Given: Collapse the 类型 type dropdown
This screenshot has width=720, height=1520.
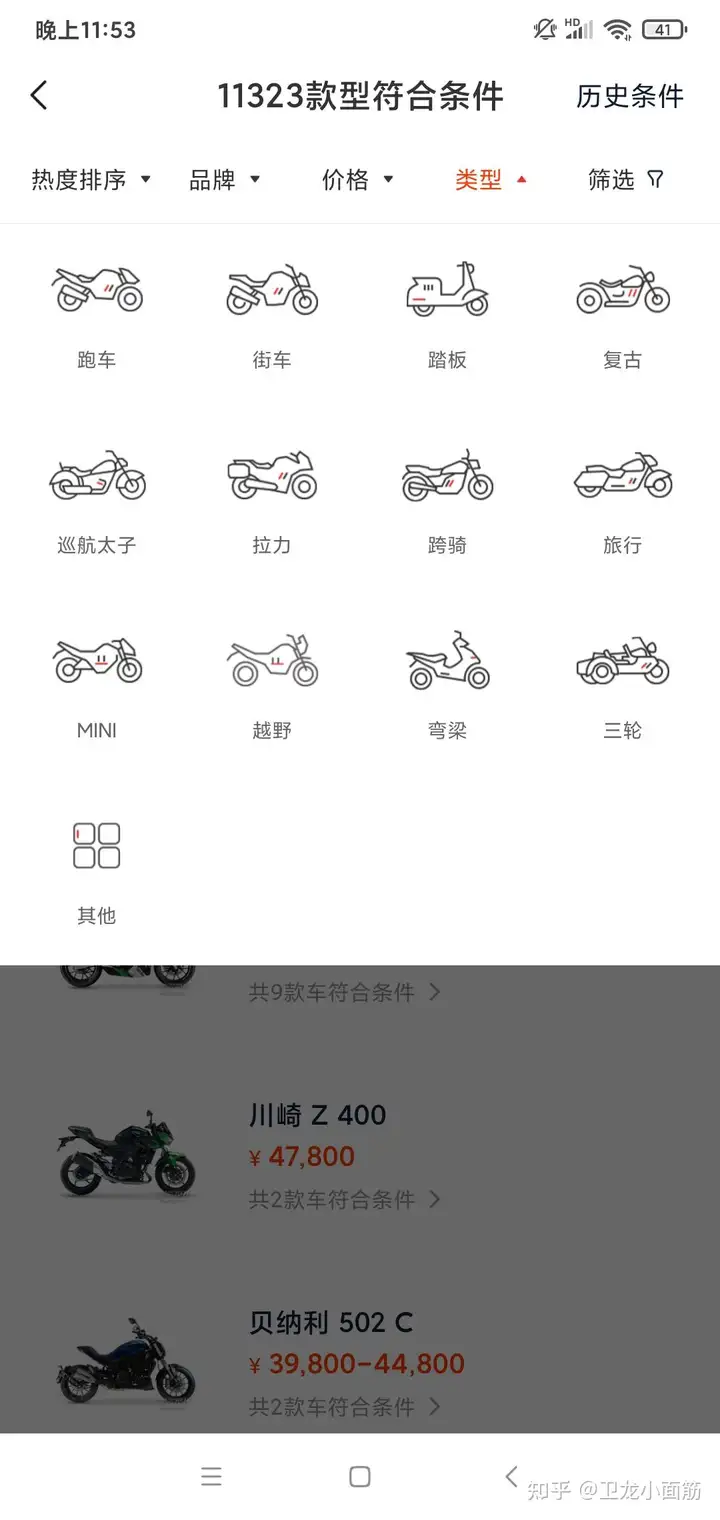Looking at the screenshot, I should click(491, 180).
